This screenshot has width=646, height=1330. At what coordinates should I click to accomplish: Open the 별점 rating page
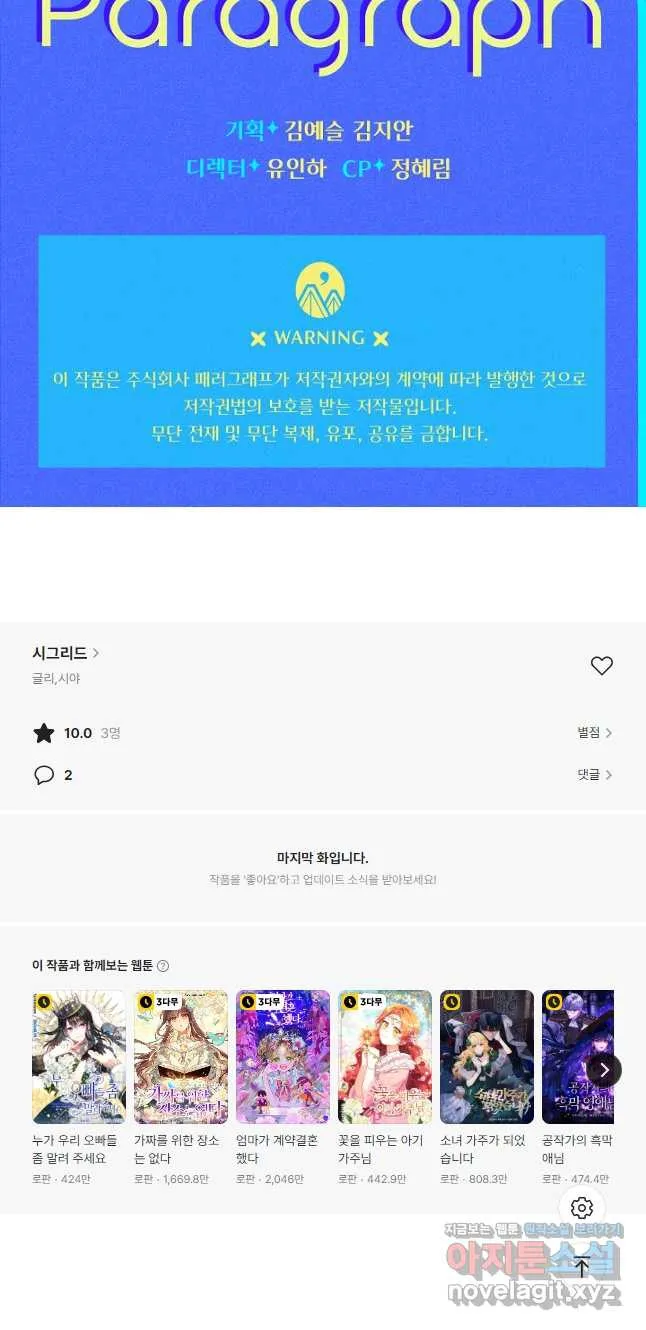[x=594, y=733]
